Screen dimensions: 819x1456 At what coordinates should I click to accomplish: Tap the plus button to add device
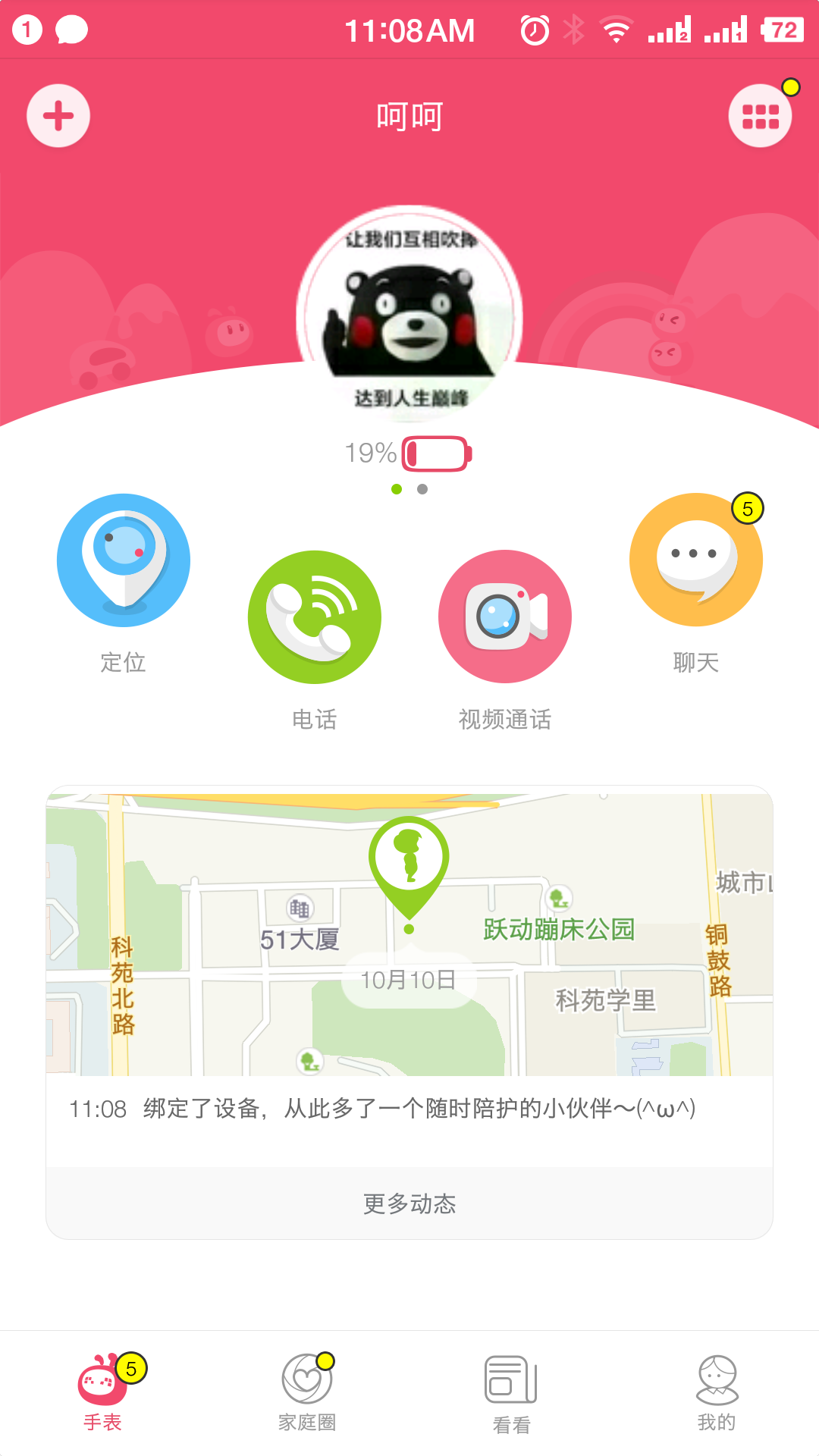58,116
